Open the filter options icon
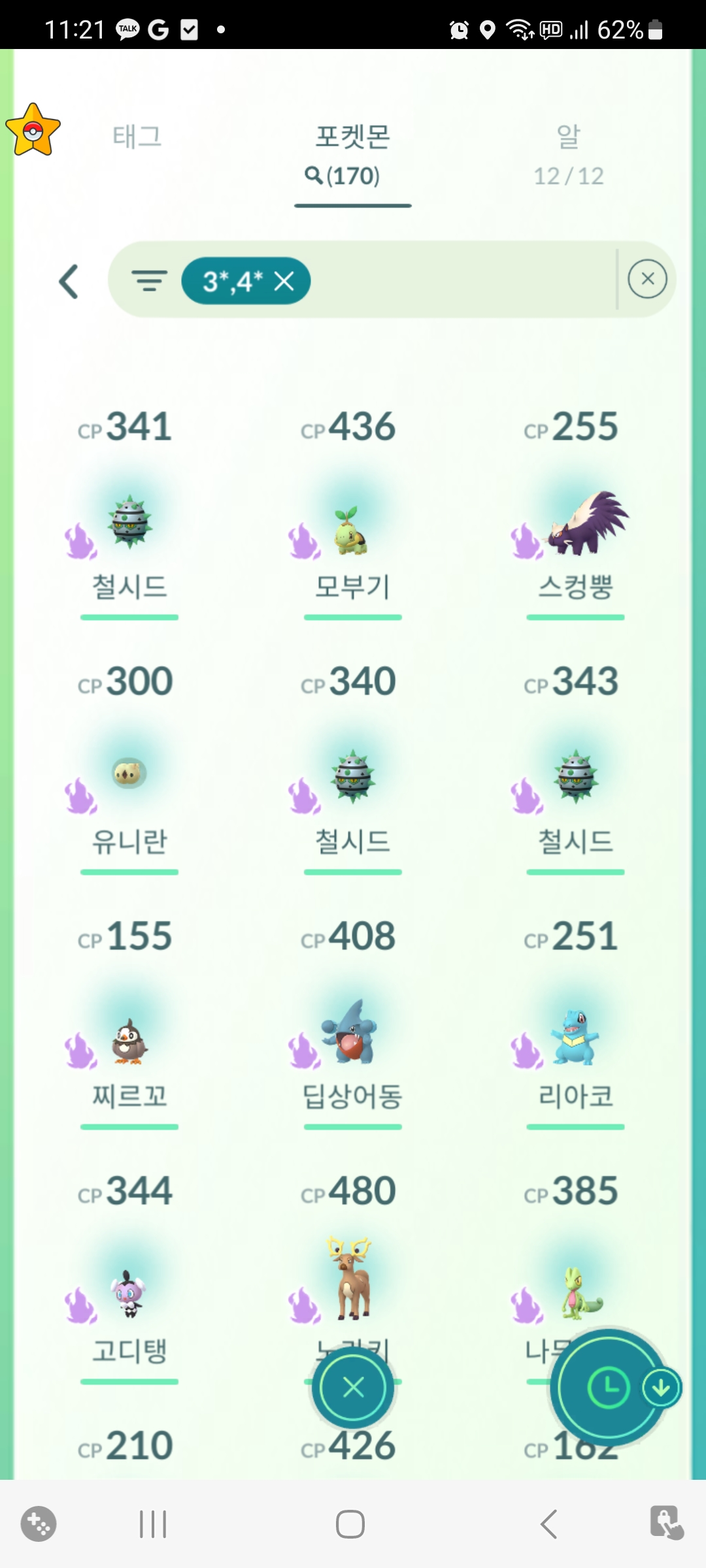The width and height of the screenshot is (706, 1568). coord(149,281)
